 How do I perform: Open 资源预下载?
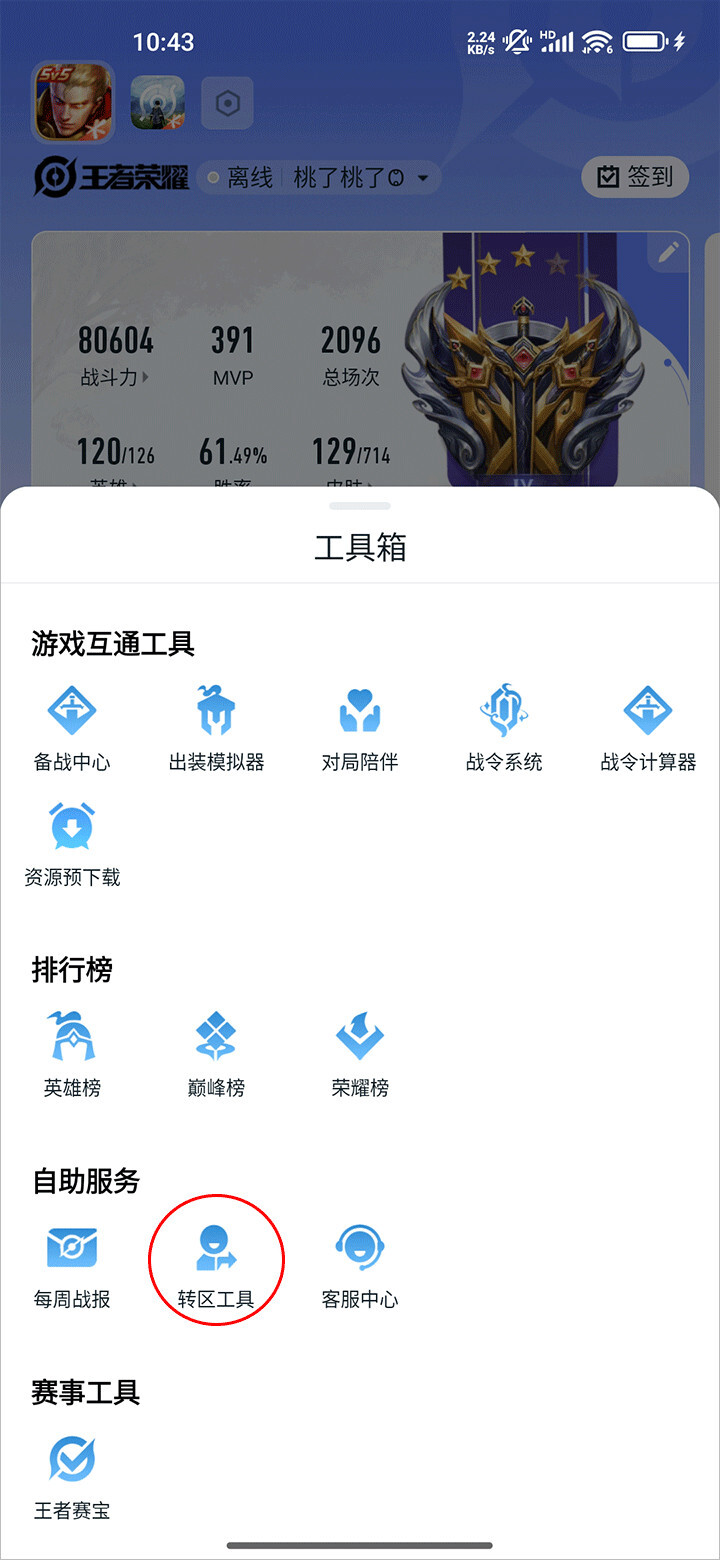[x=72, y=843]
